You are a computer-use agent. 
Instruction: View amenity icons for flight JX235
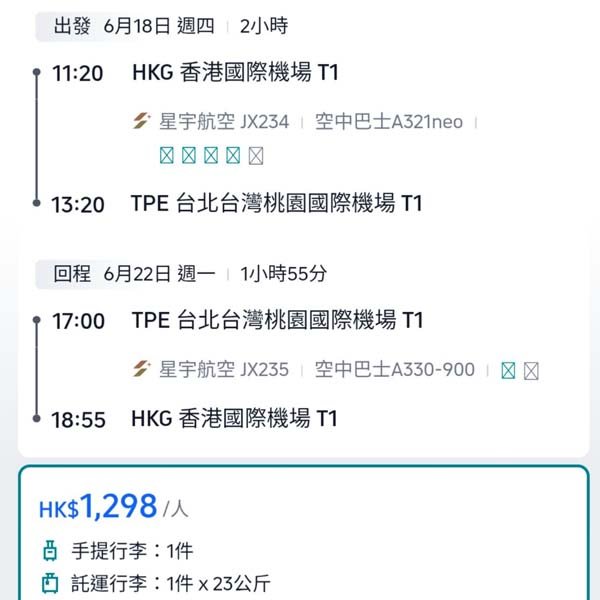[x=519, y=371]
